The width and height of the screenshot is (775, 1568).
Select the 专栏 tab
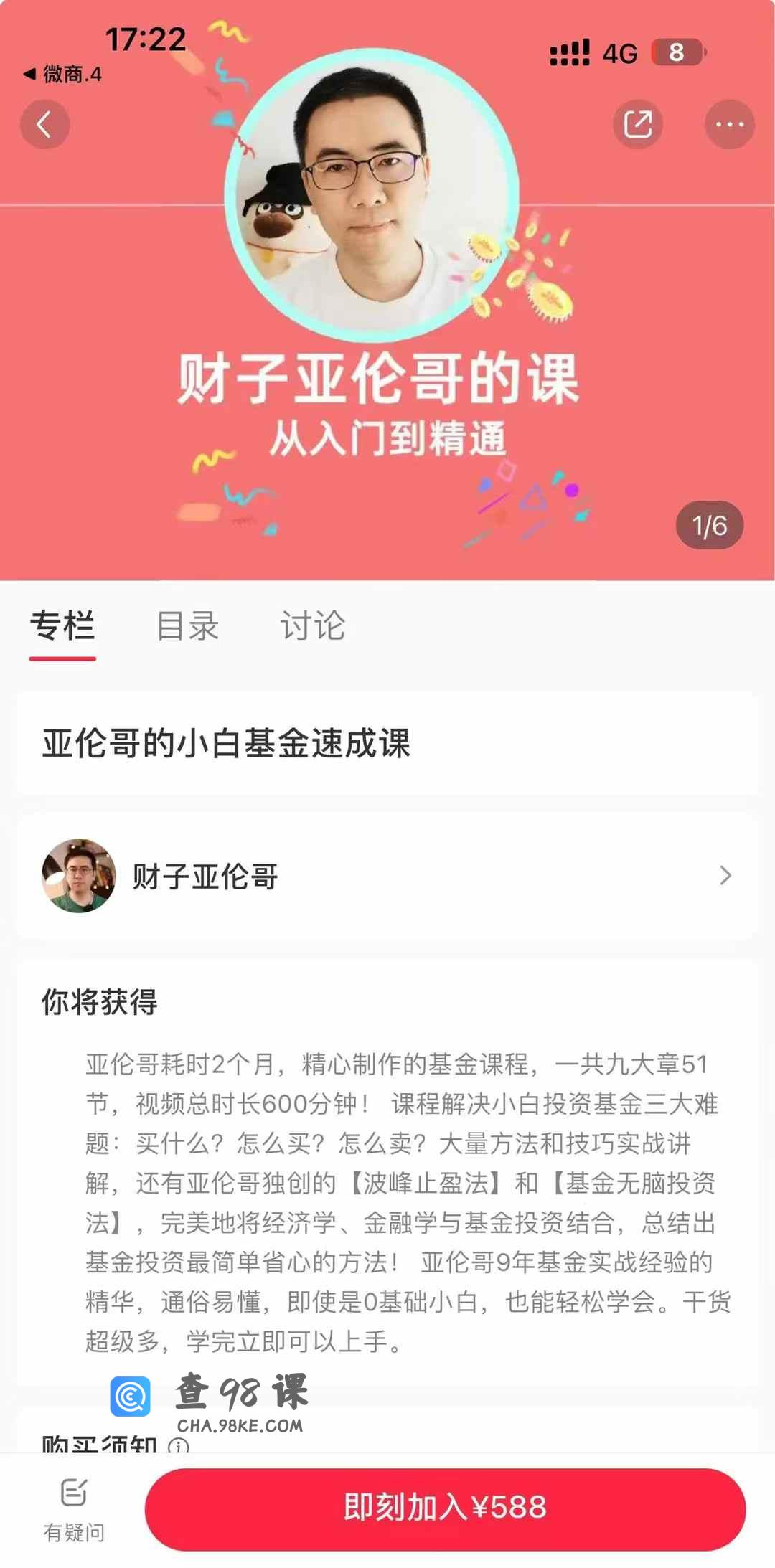coord(62,625)
